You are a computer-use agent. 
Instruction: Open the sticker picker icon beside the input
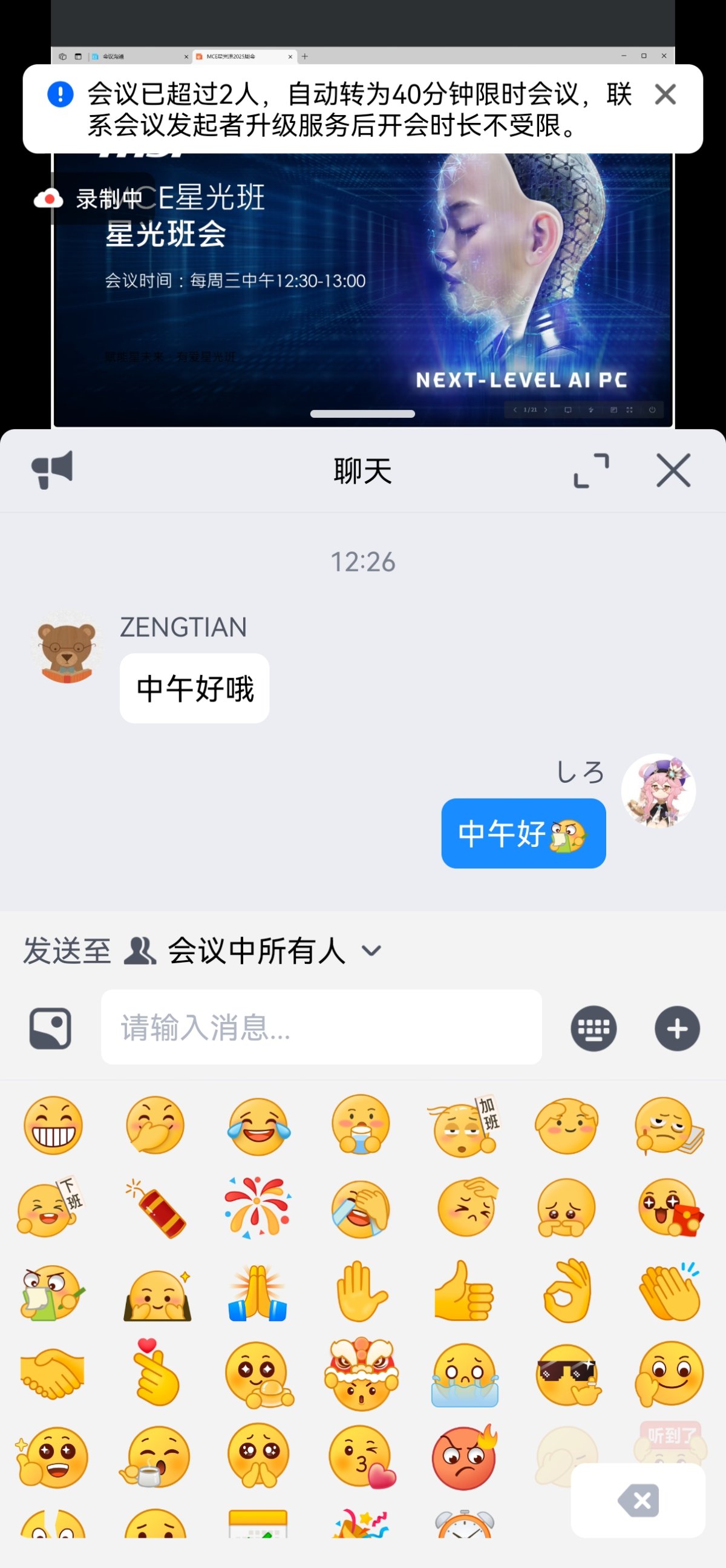click(50, 1029)
